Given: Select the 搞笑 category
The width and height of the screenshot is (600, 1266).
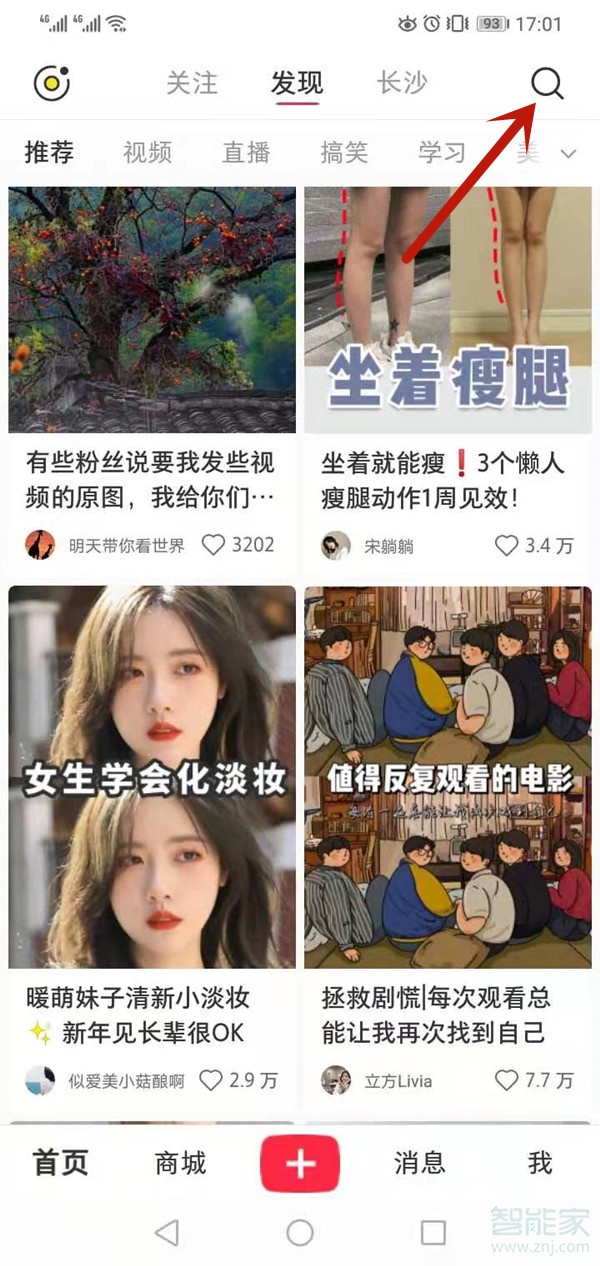Looking at the screenshot, I should (x=344, y=153).
